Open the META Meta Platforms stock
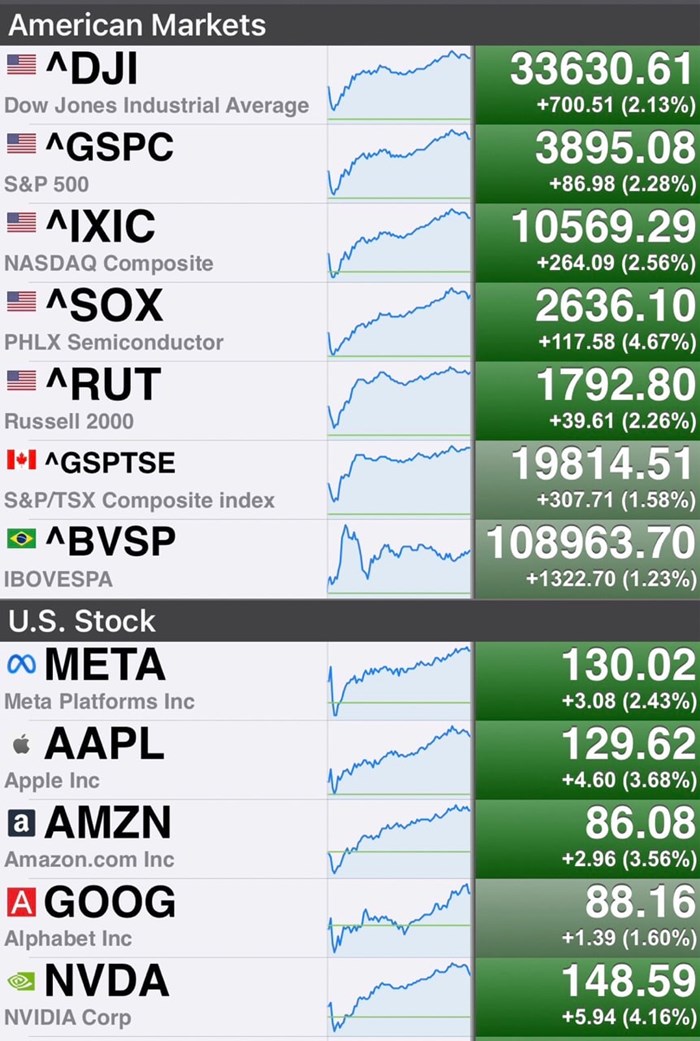This screenshot has width=700, height=1041. click(x=160, y=681)
